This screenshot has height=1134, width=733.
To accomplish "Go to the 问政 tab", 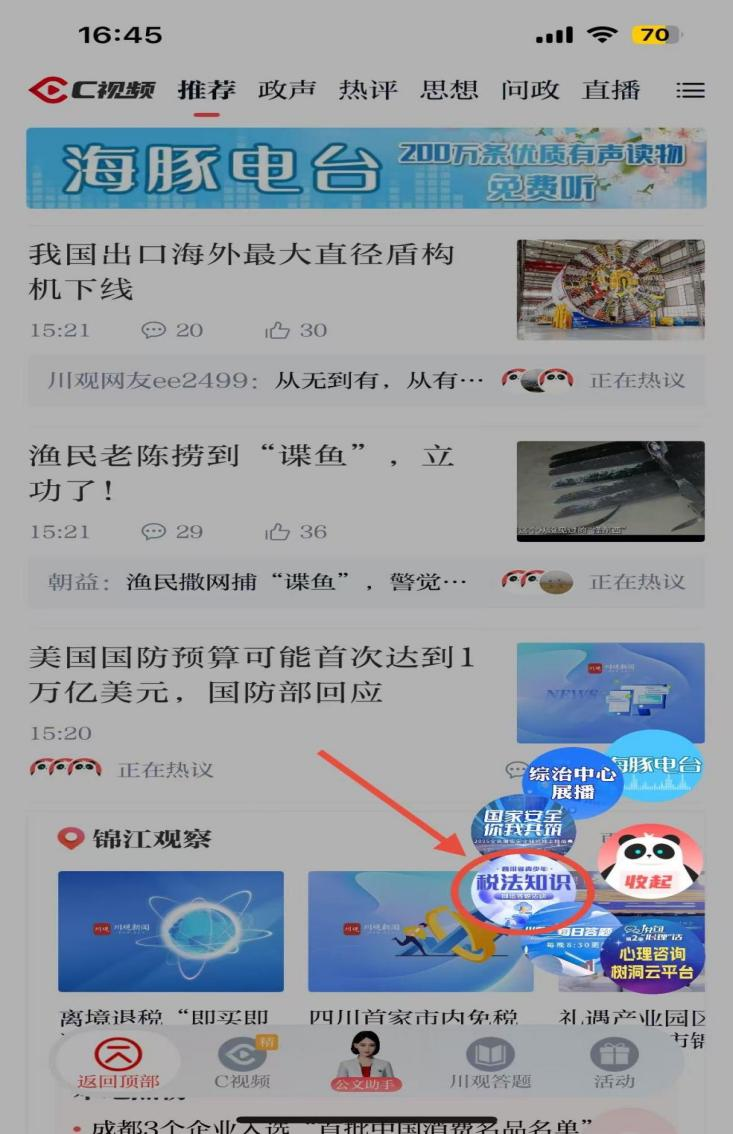I will 530,90.
